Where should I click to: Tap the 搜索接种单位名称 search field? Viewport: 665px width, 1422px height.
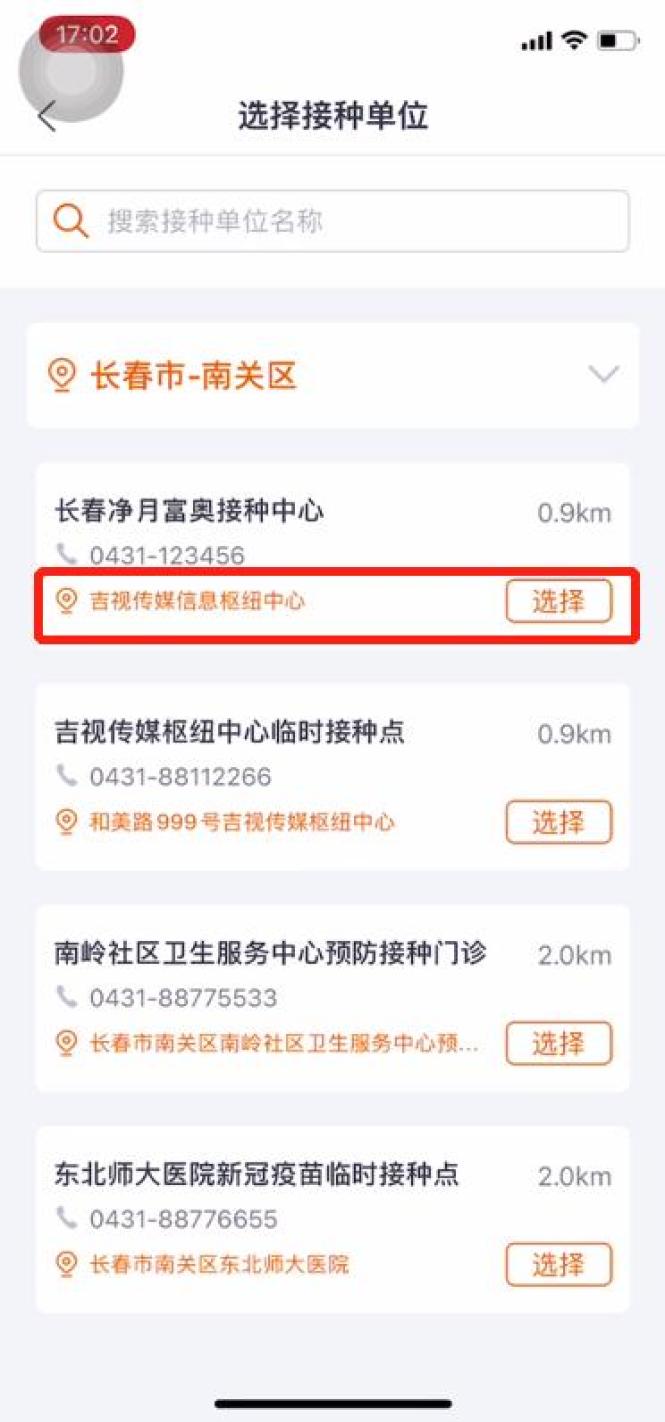pos(332,221)
